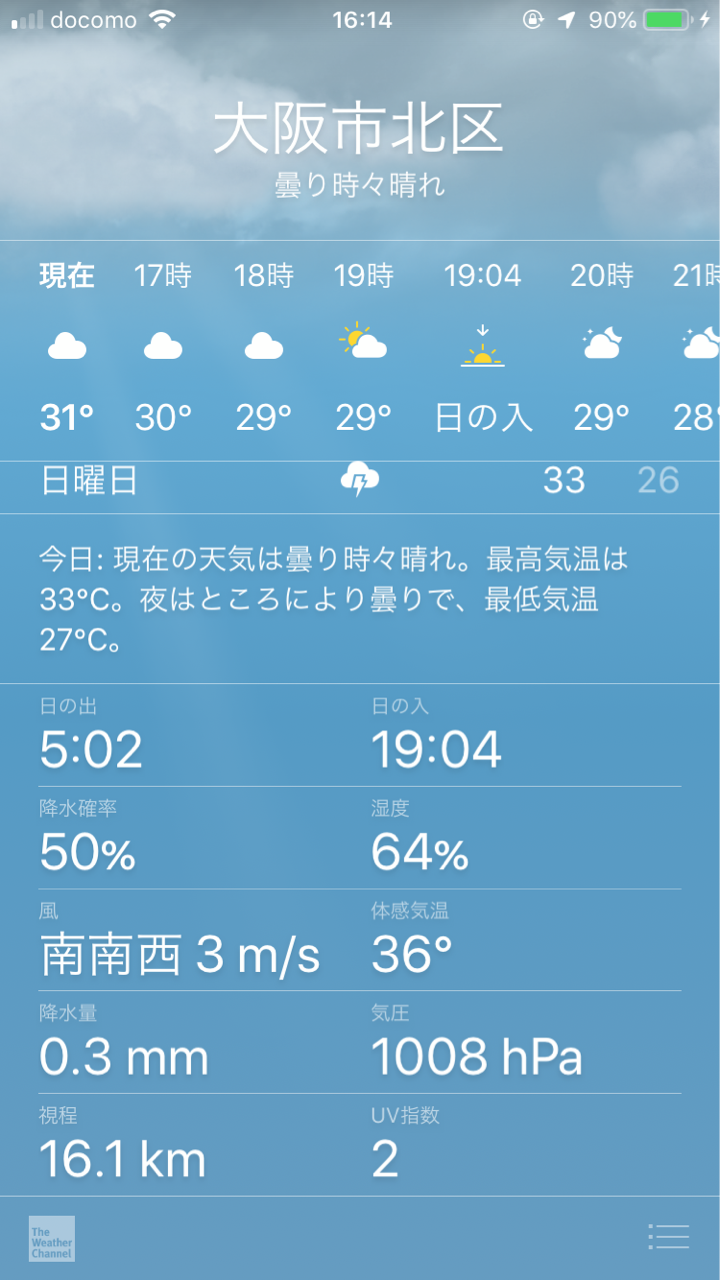Open The Weather Channel link
This screenshot has width=720, height=1280.
(x=52, y=1238)
